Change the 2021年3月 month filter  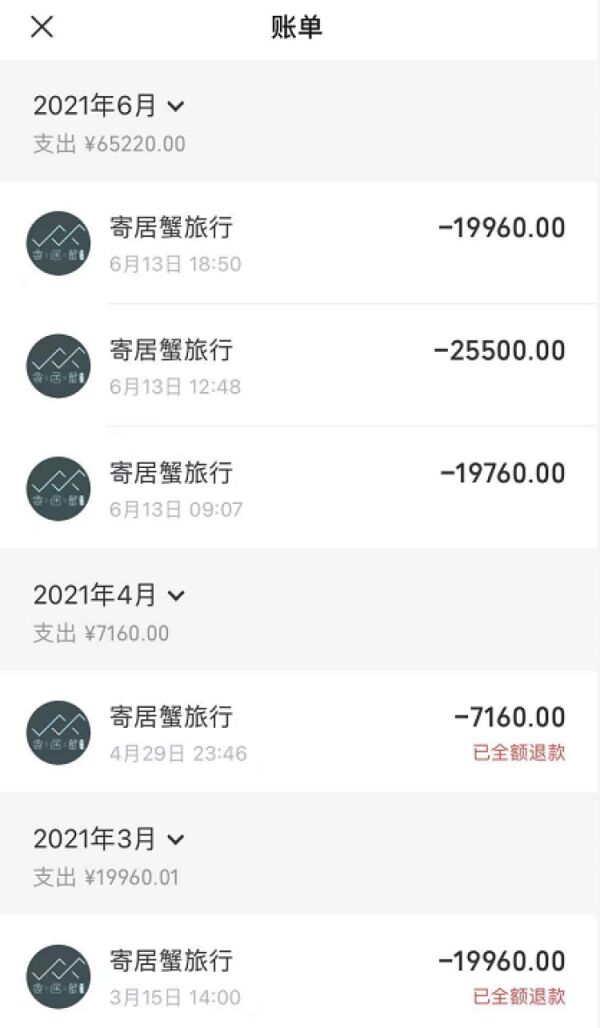(x=109, y=839)
